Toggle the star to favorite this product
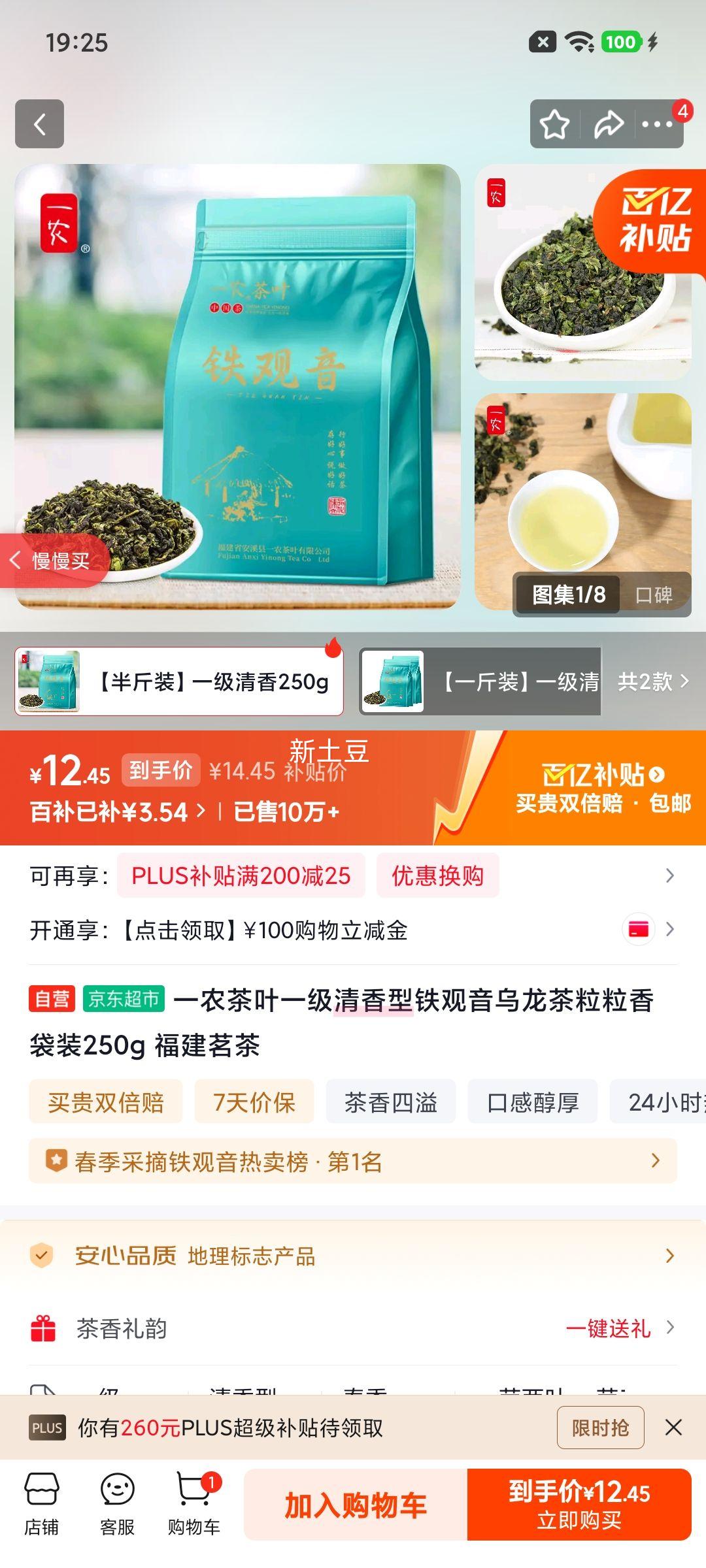 tap(555, 123)
